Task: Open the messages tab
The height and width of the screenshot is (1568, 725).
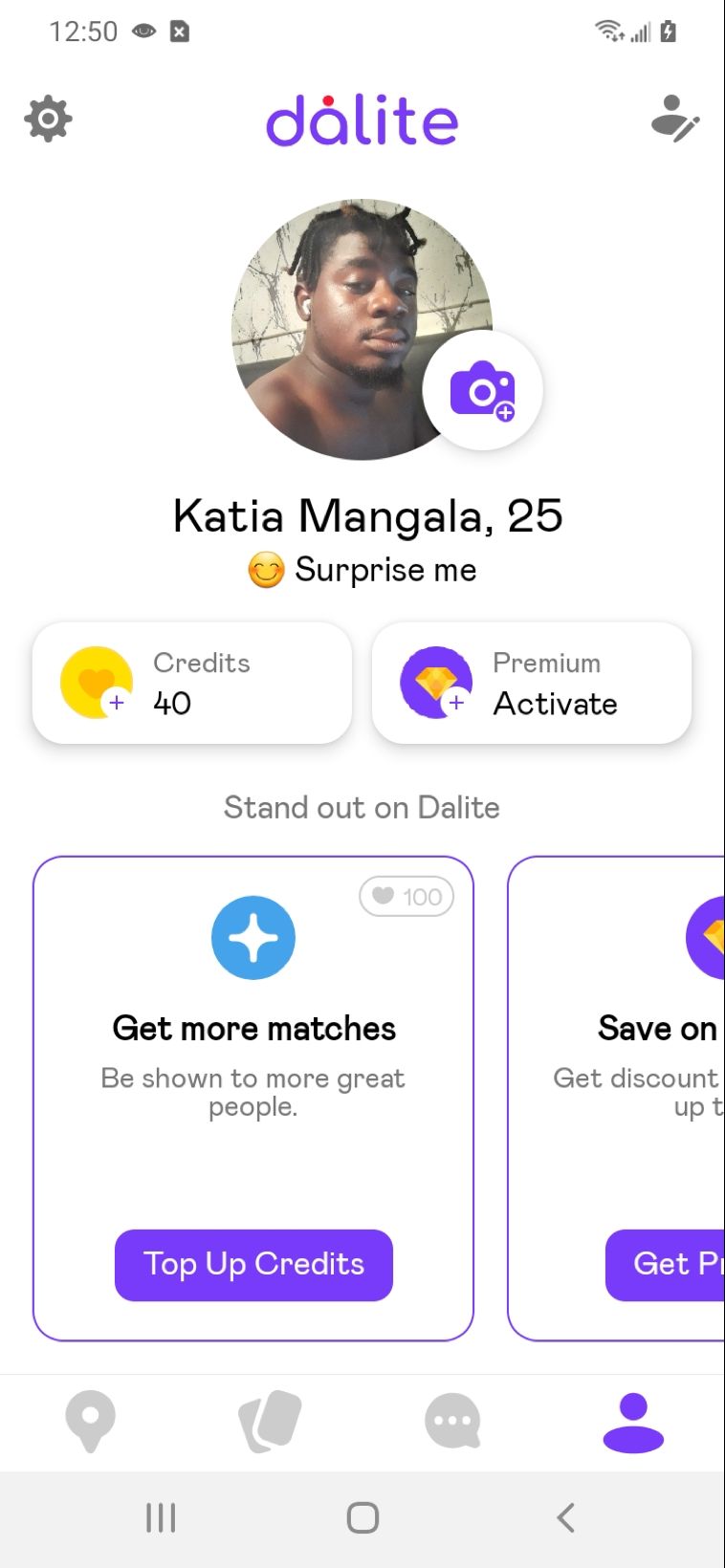Action: [x=451, y=1422]
